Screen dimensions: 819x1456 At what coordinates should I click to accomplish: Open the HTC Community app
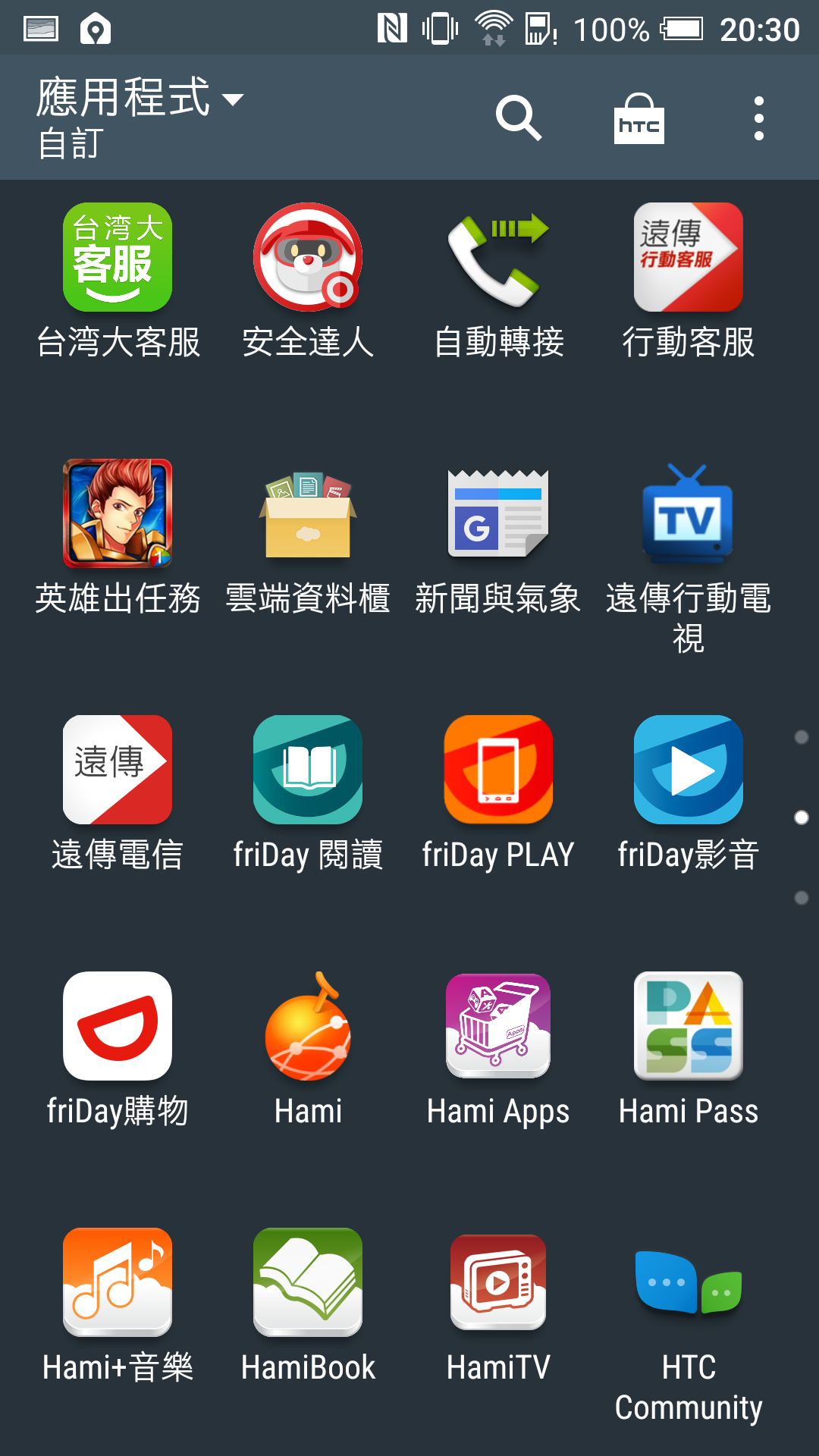(x=689, y=1282)
